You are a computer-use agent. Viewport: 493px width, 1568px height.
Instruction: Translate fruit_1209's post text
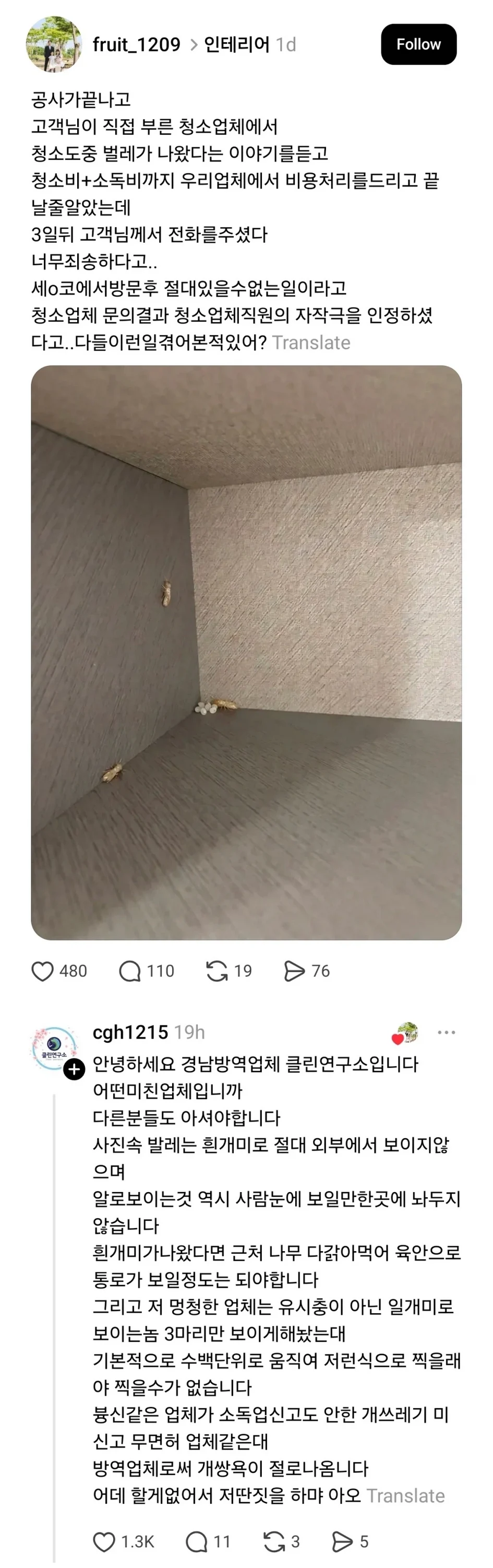(311, 343)
